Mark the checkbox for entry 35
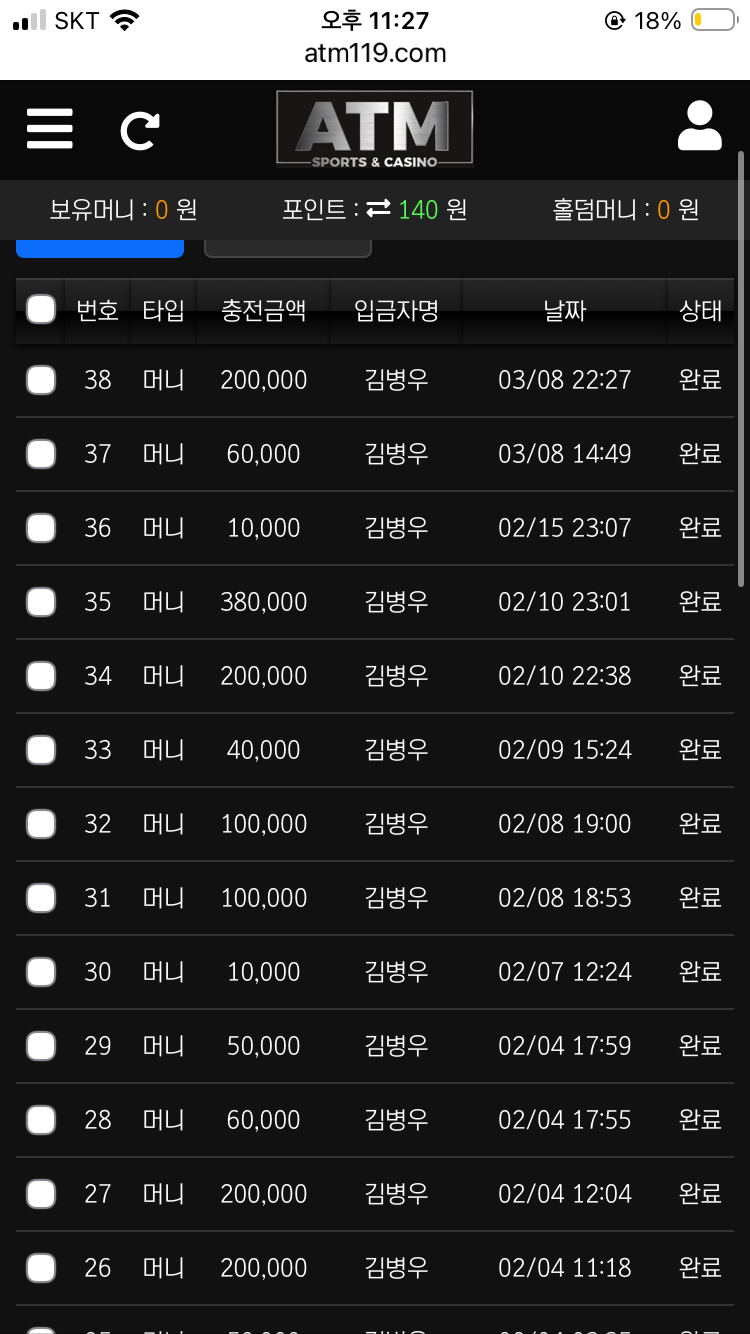 [41, 602]
